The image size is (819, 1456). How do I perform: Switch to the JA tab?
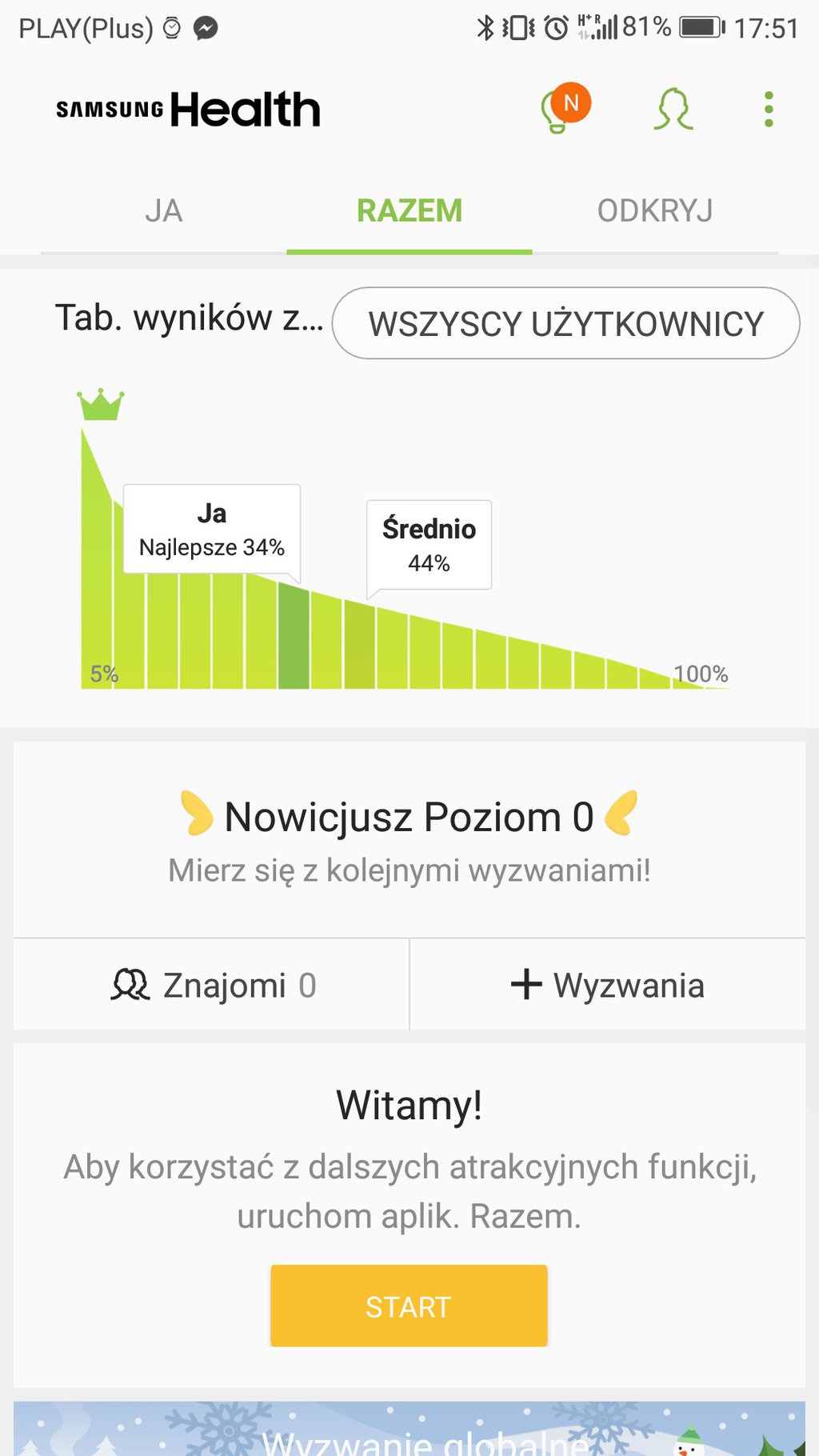click(x=164, y=211)
